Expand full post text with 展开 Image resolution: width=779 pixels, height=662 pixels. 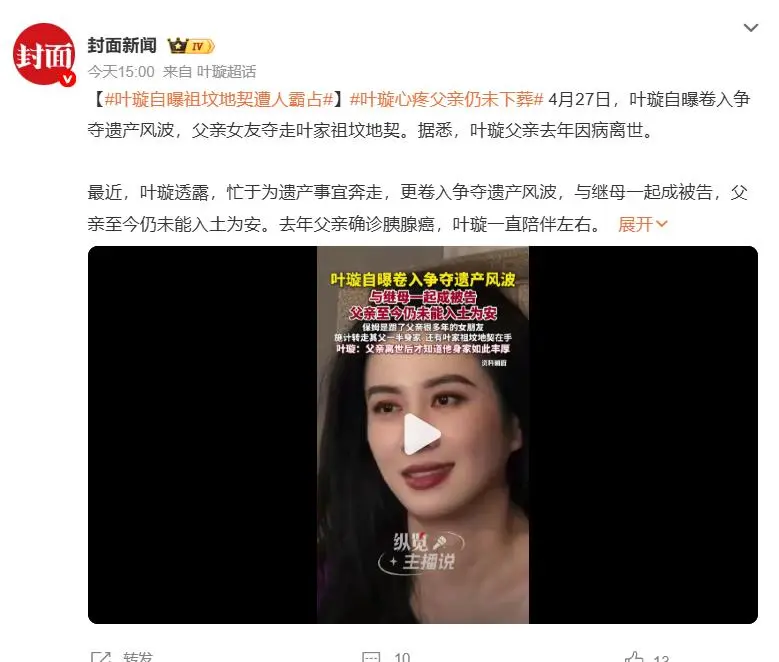(642, 223)
